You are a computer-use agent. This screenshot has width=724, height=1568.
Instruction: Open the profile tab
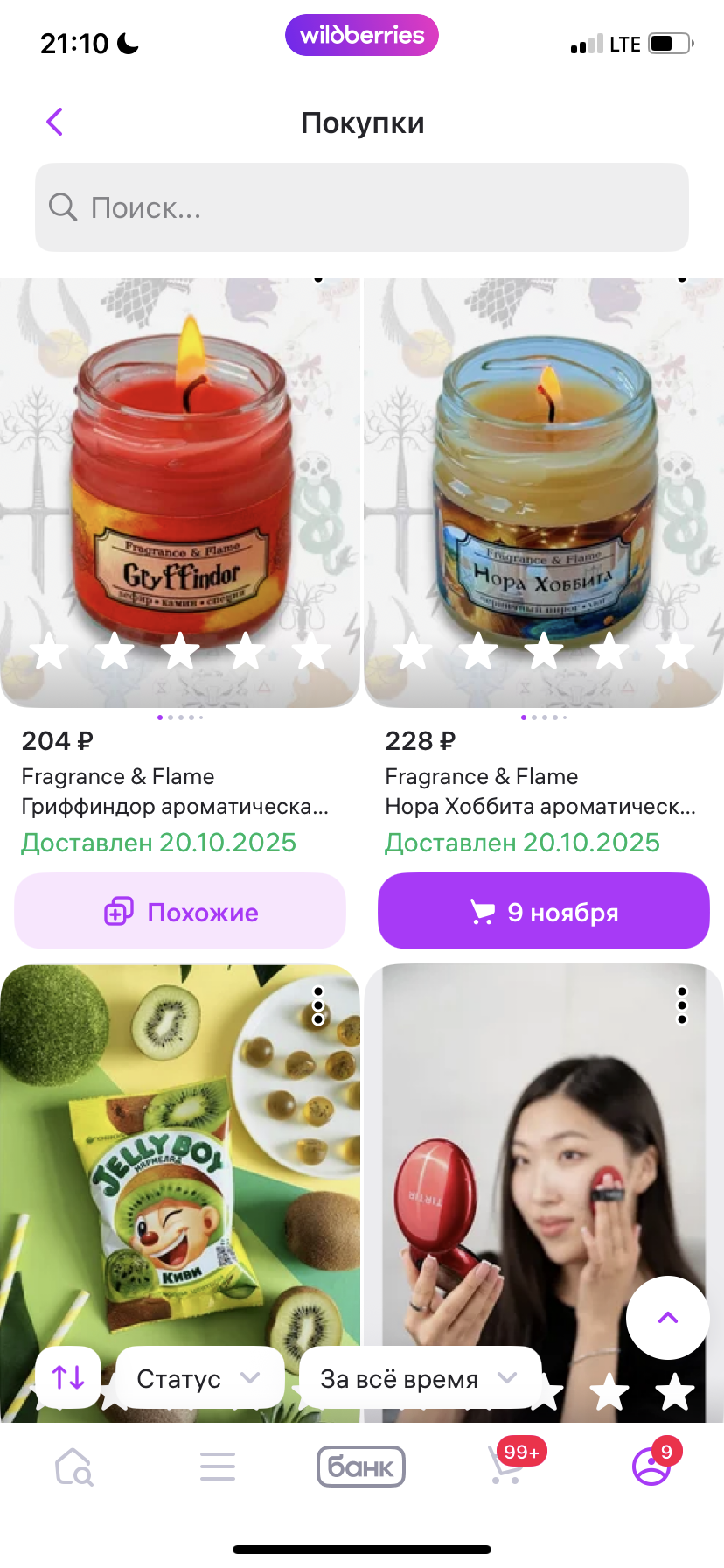(651, 1466)
